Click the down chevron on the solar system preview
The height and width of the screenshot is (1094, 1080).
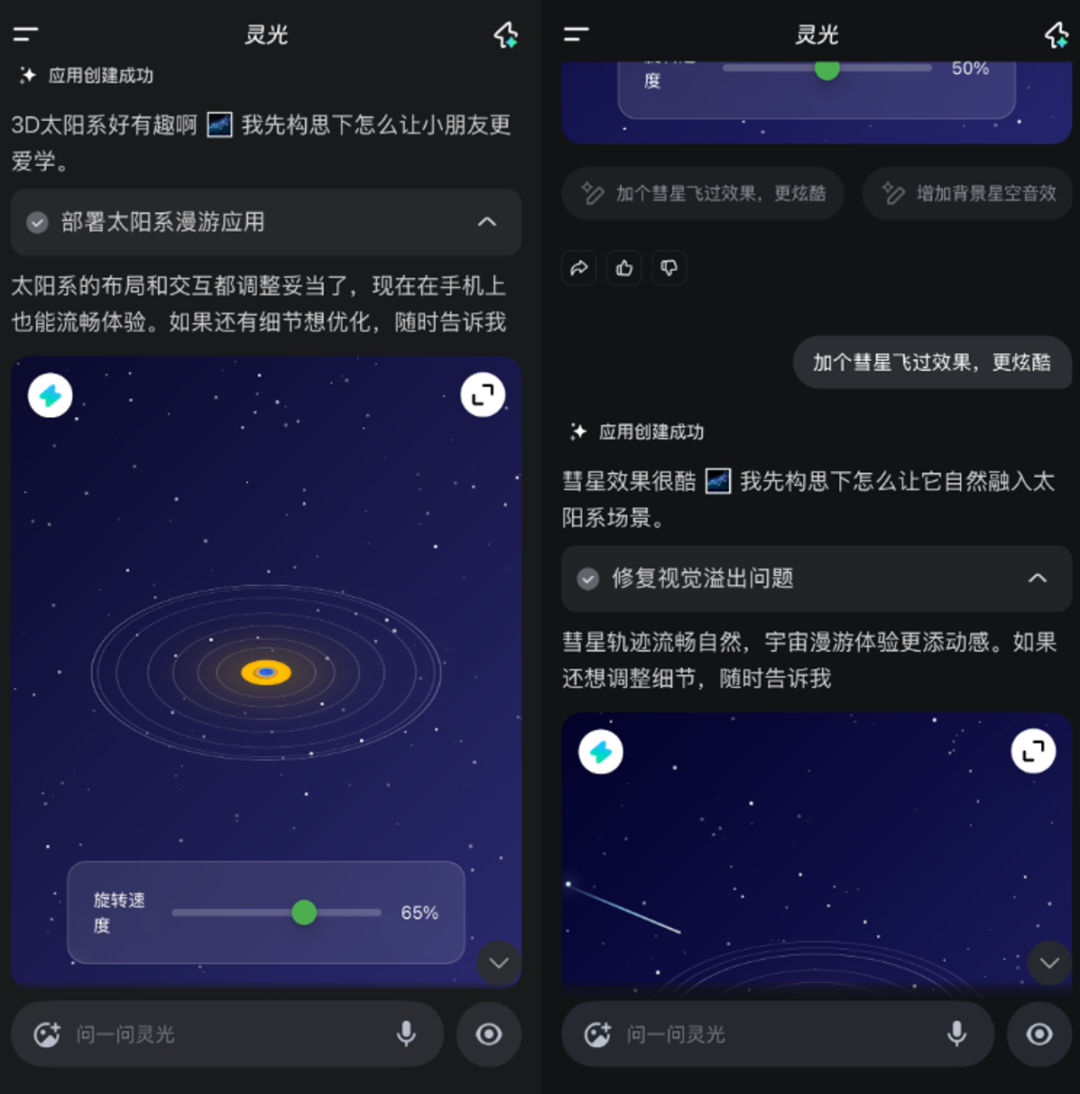coord(498,963)
